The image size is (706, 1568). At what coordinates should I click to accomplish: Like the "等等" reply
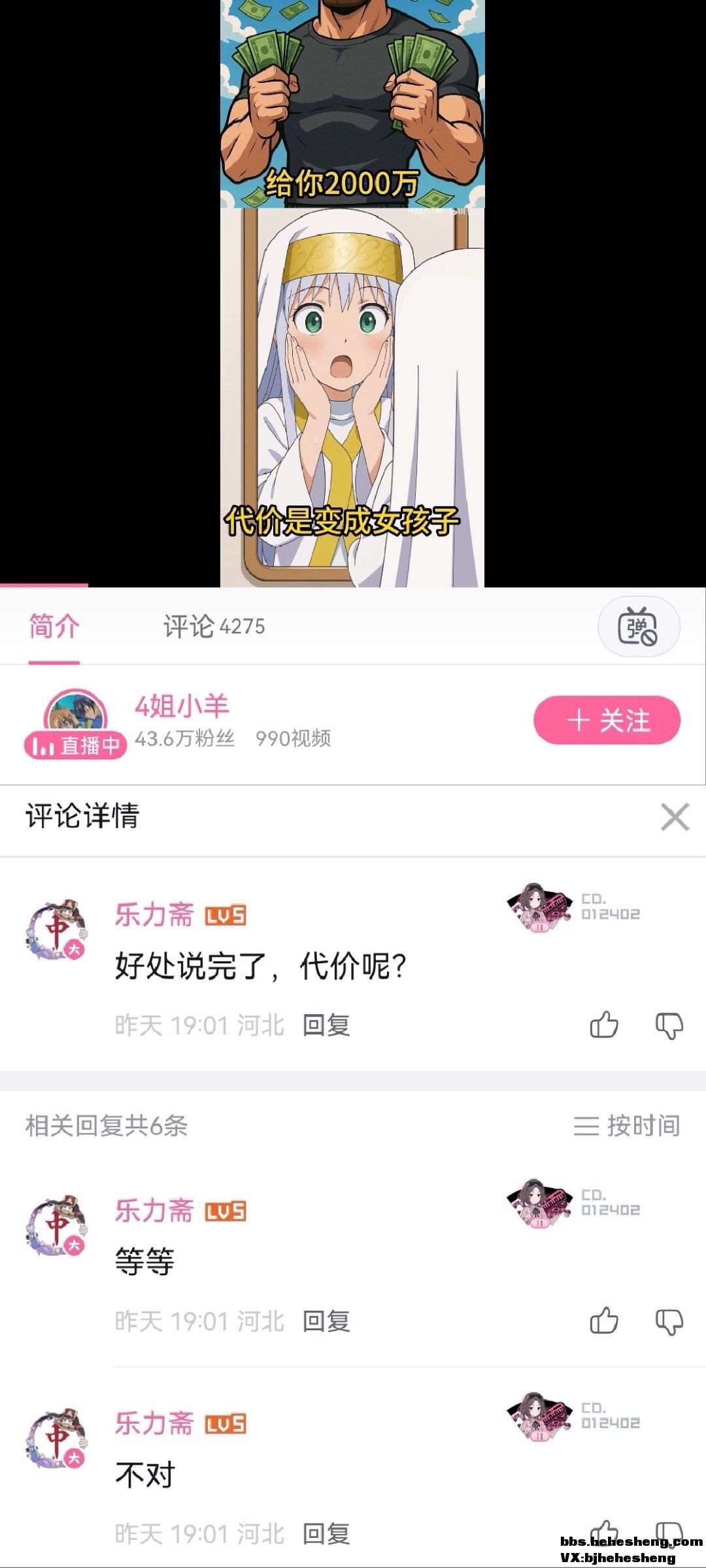point(603,1321)
